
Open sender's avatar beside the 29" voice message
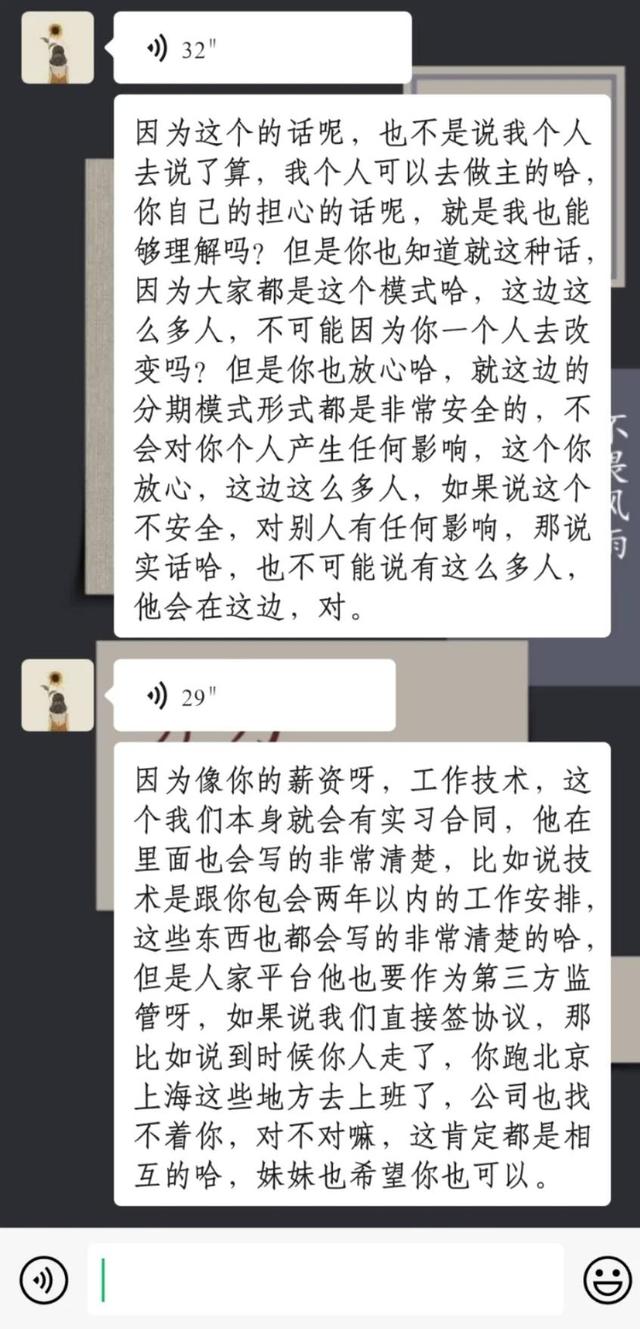pyautogui.click(x=58, y=695)
